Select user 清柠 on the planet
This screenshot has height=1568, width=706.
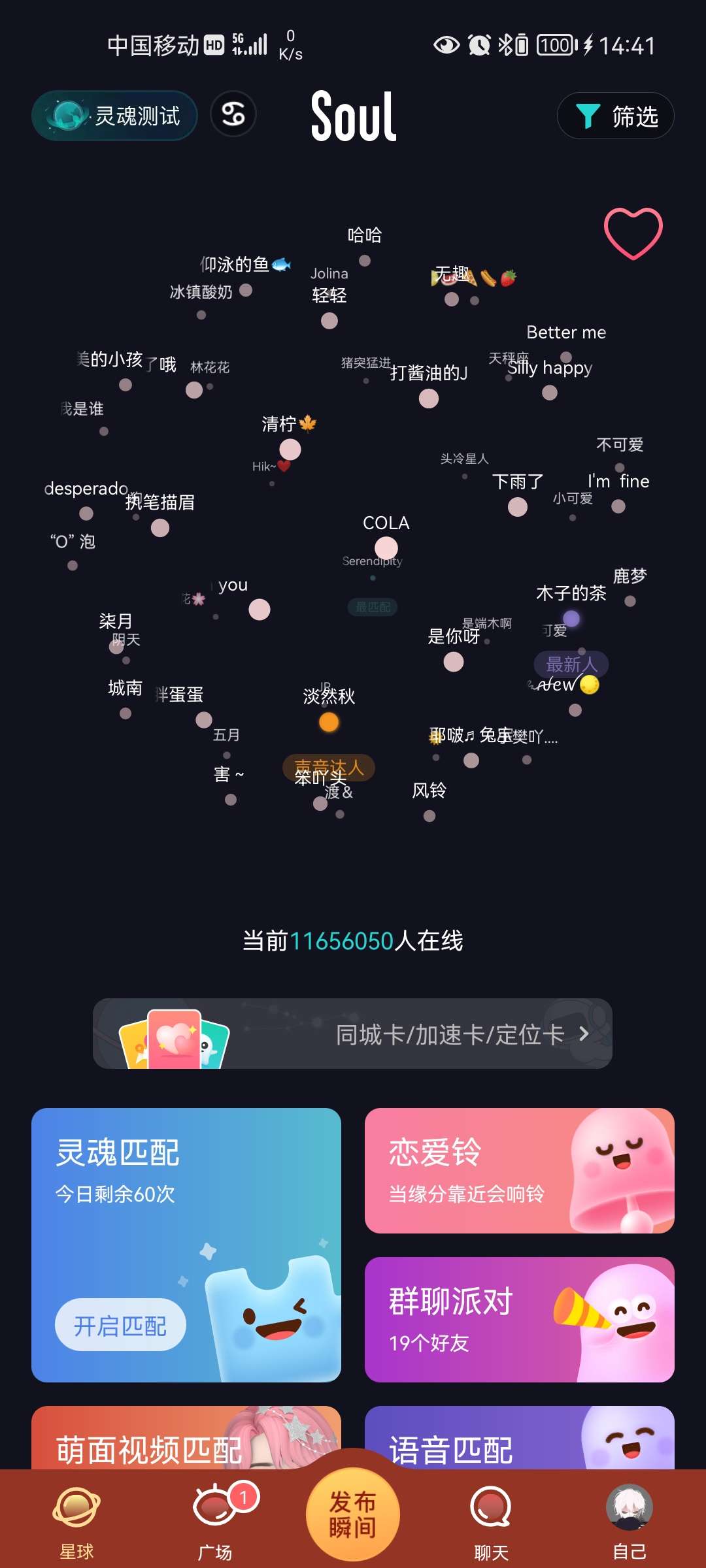pyautogui.click(x=290, y=449)
